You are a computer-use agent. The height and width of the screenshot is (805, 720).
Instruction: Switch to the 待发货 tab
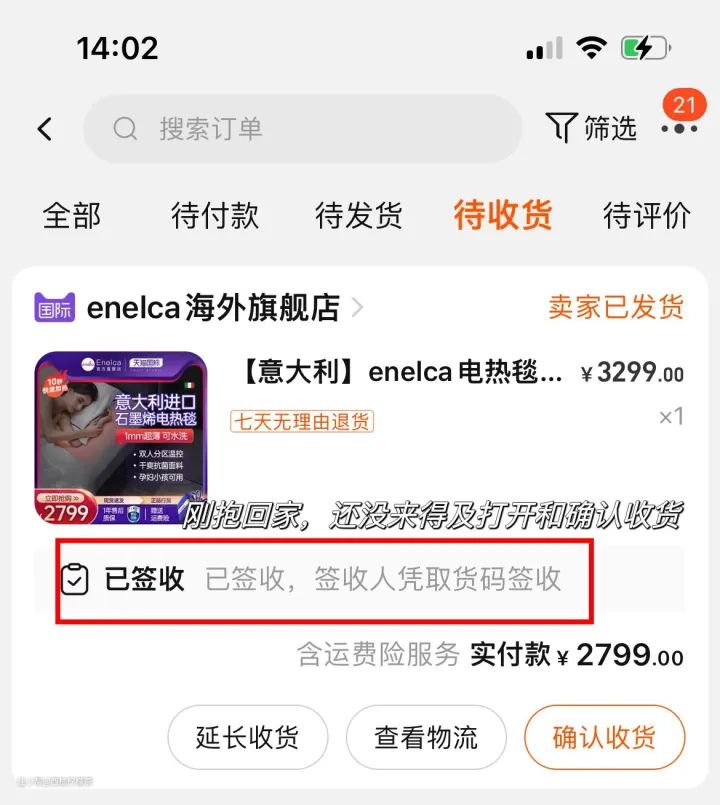point(359,215)
